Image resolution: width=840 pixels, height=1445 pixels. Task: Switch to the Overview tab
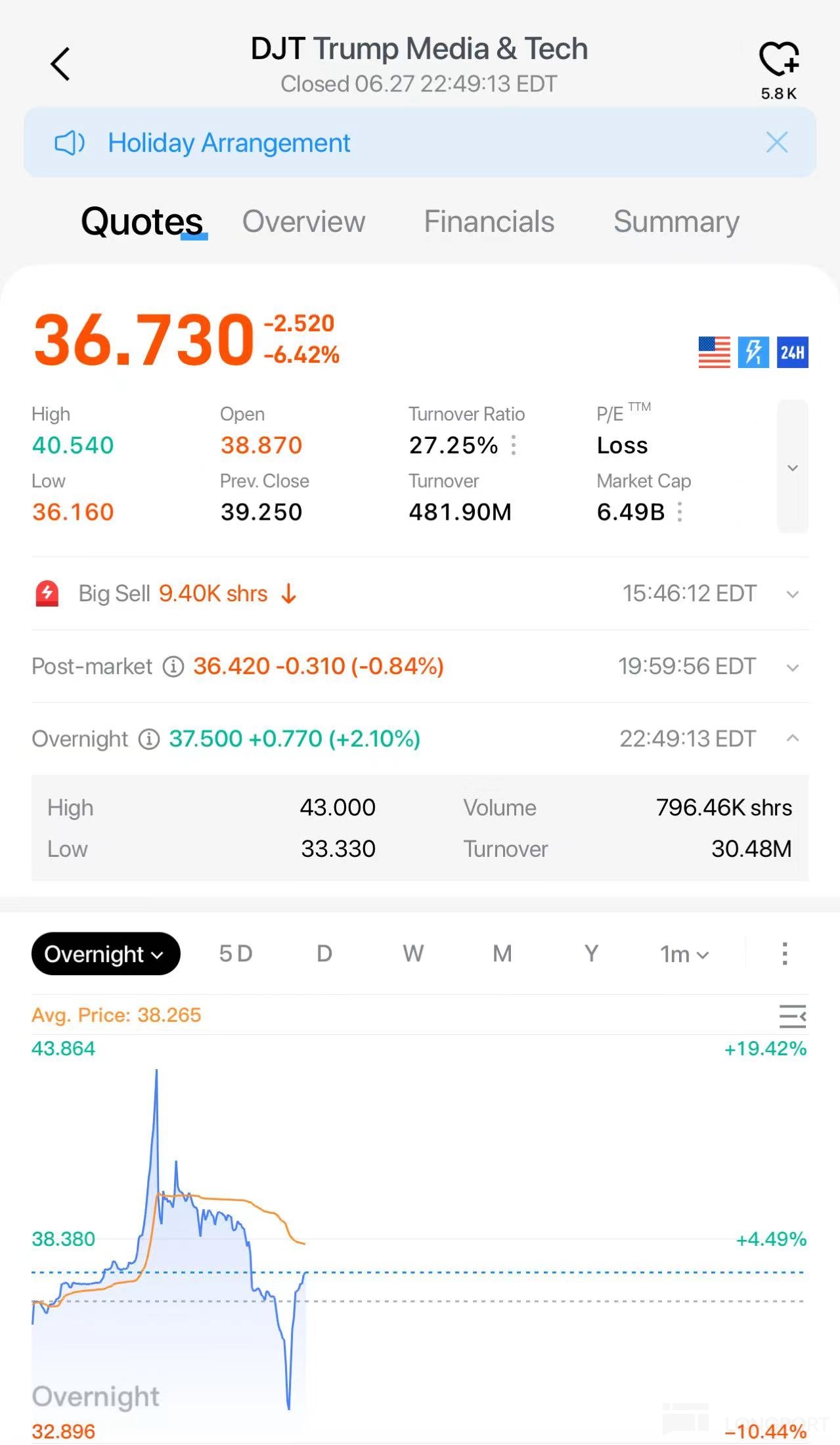click(303, 221)
